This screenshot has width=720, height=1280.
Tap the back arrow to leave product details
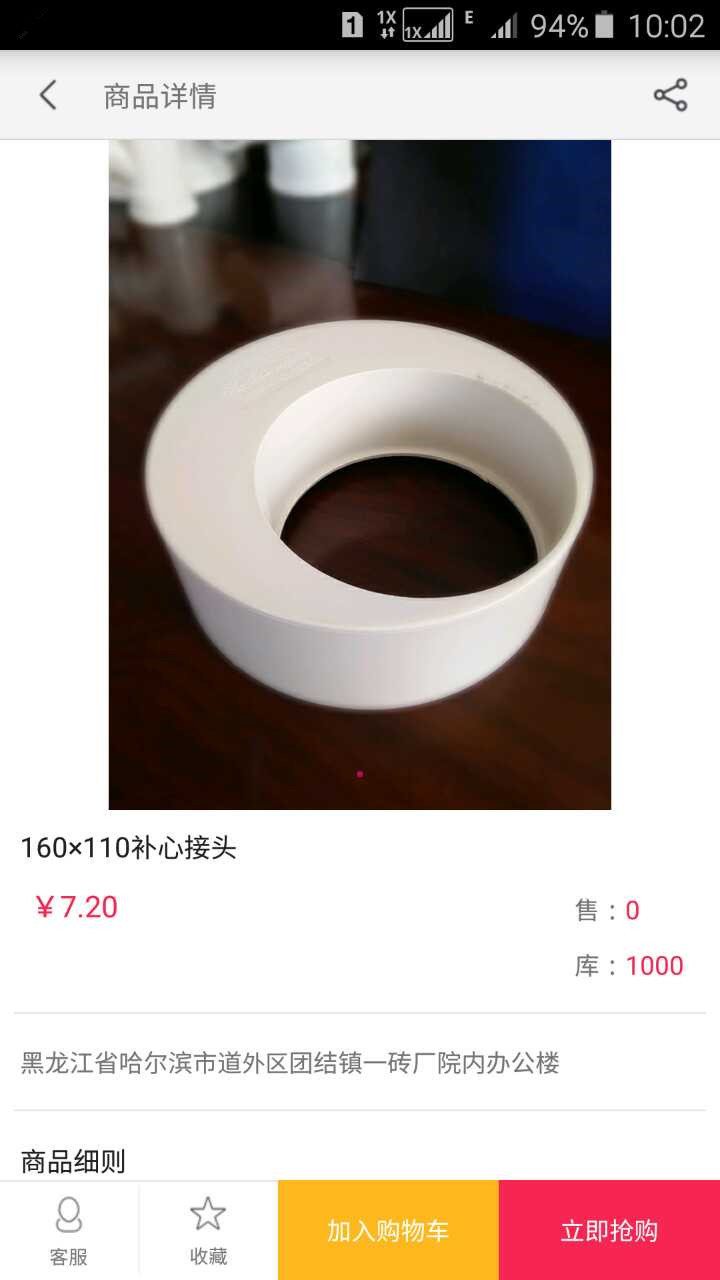[47, 93]
